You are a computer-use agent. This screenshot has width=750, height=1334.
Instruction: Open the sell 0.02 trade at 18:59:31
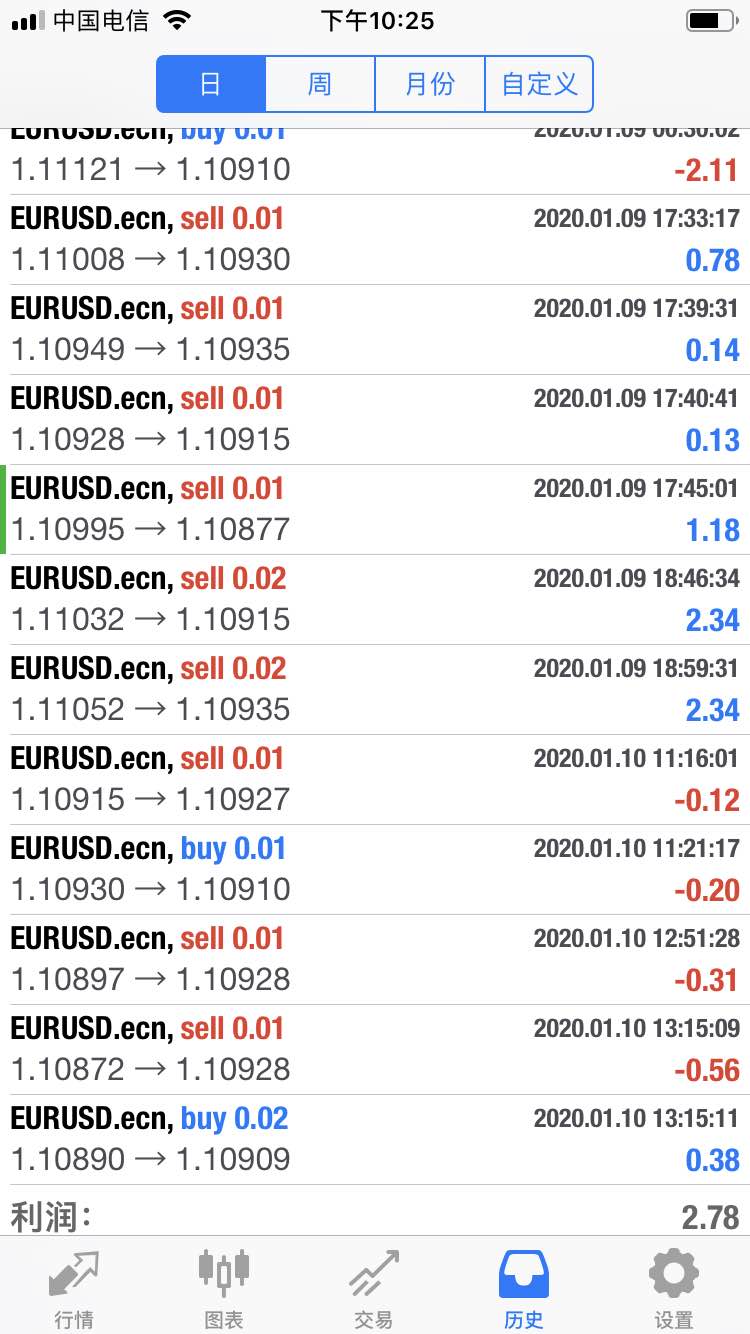pos(375,690)
